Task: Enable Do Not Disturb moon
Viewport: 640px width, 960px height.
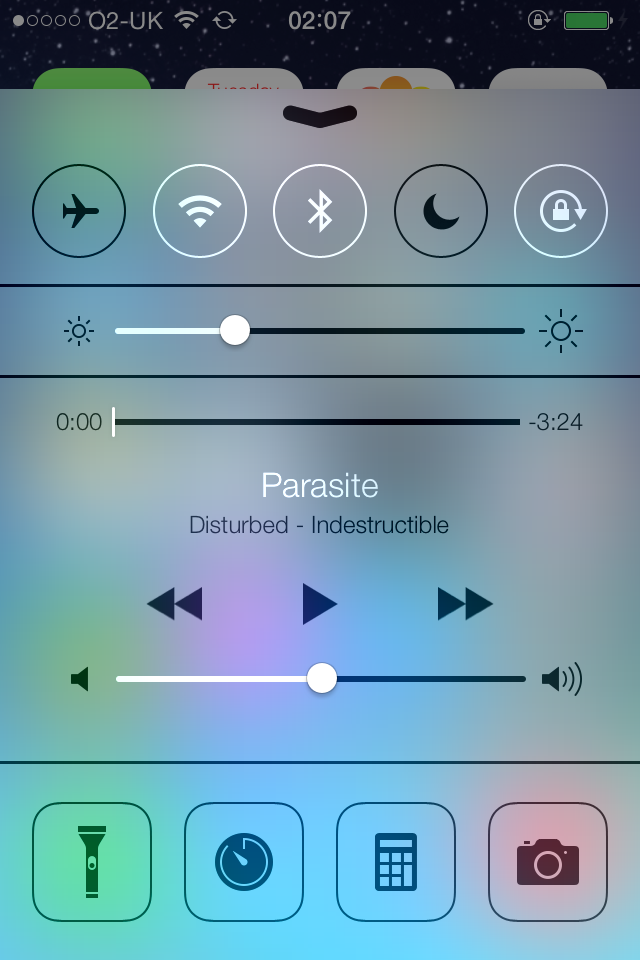Action: pos(441,211)
